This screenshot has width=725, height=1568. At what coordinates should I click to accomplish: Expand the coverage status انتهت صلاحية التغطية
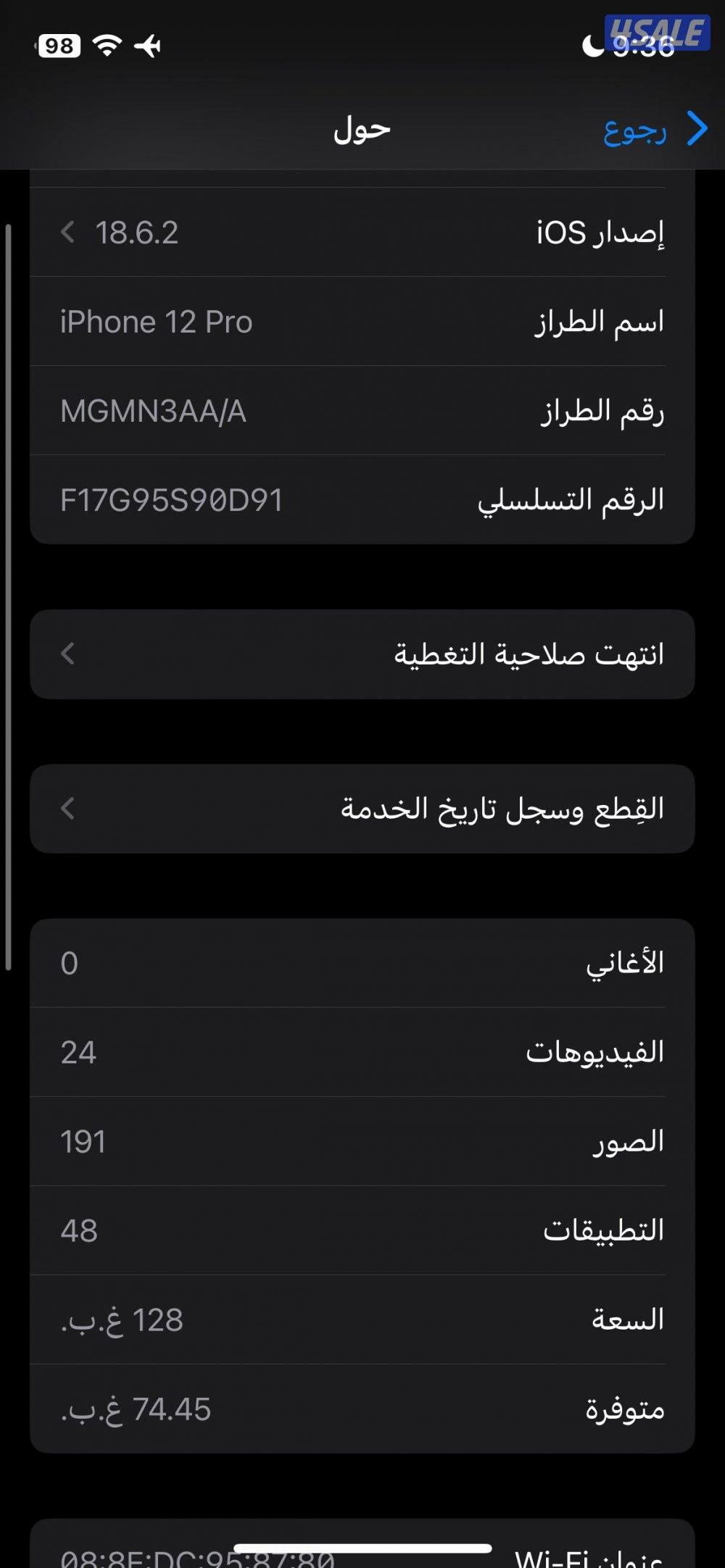(x=362, y=653)
